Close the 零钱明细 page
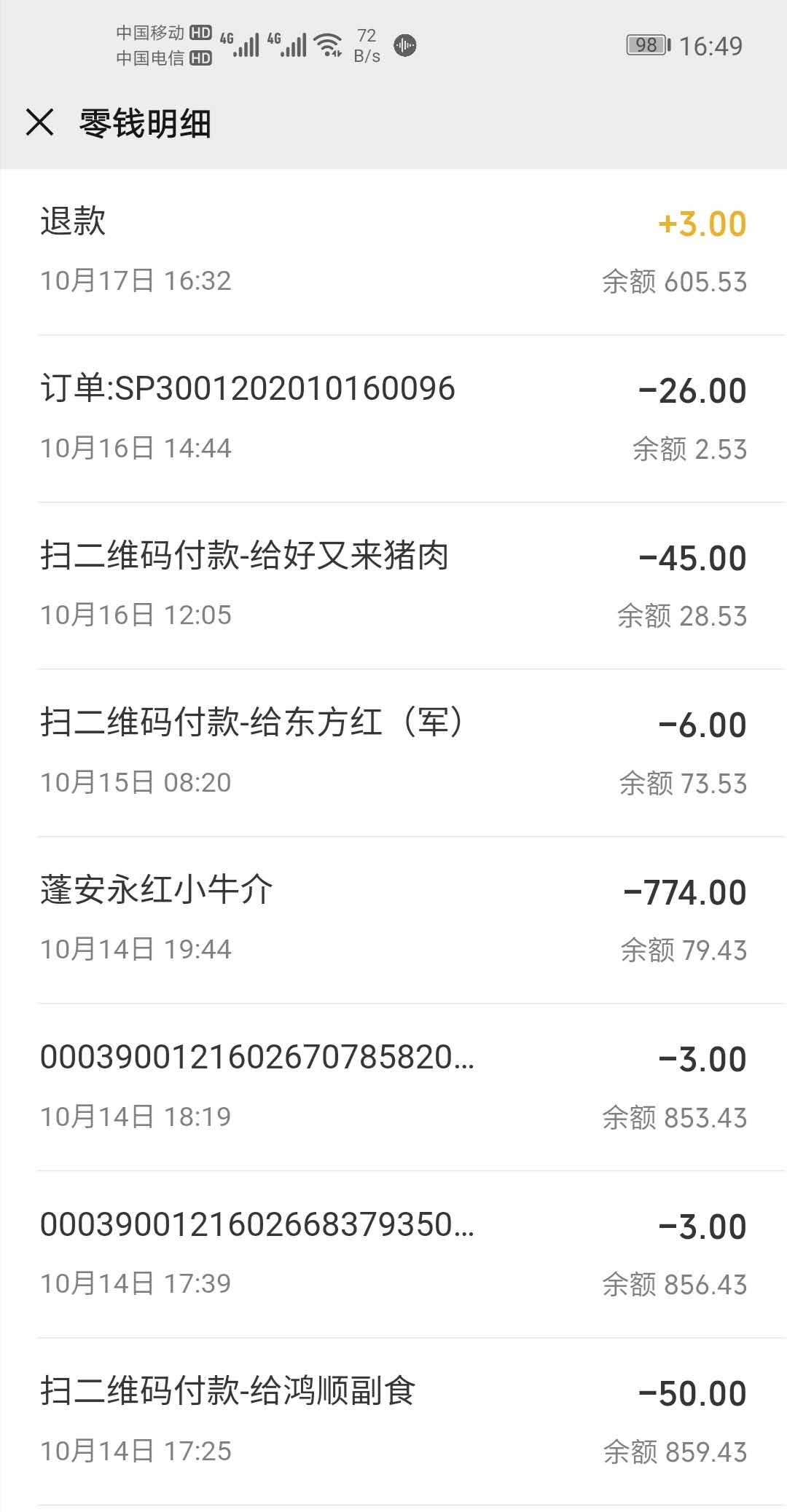The image size is (787, 1512). tap(40, 122)
